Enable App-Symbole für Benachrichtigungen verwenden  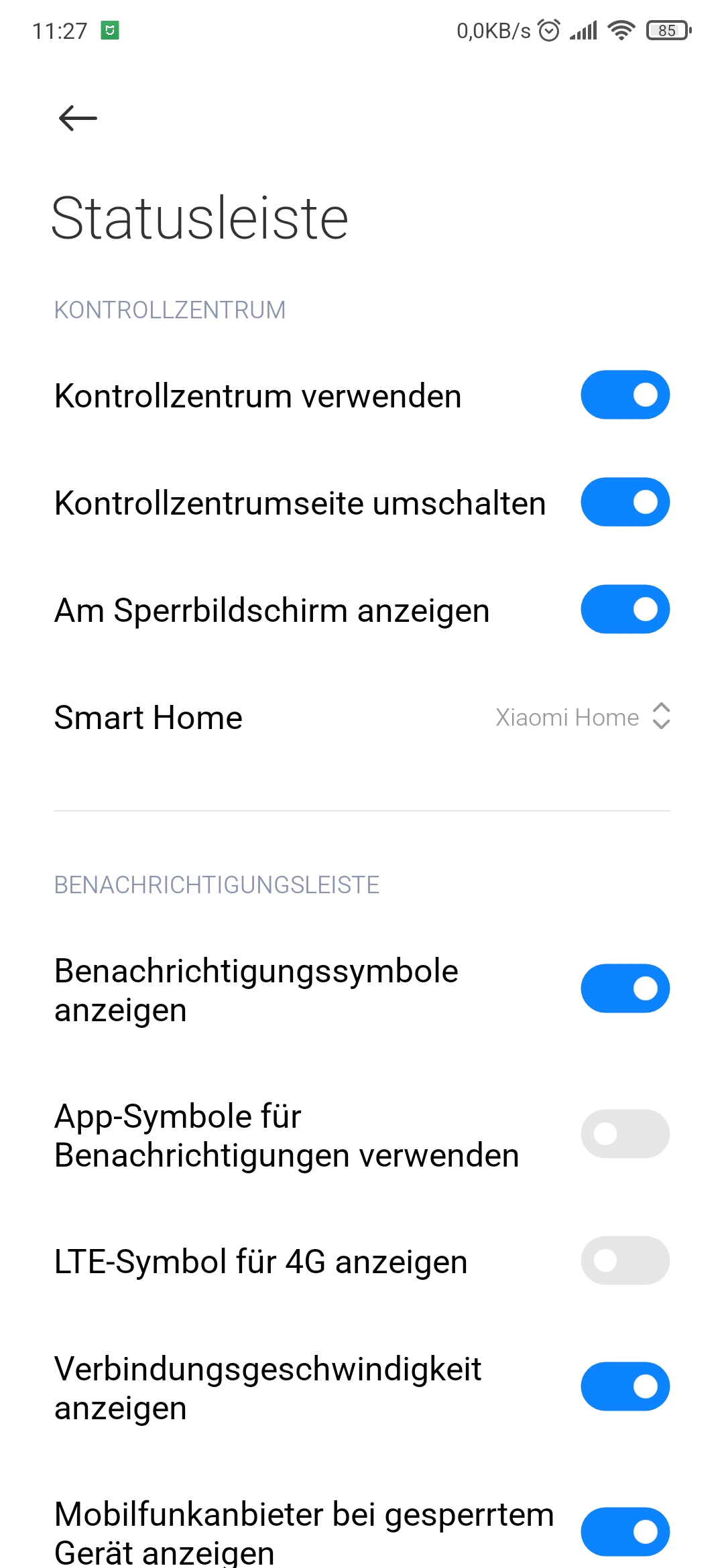[625, 1134]
